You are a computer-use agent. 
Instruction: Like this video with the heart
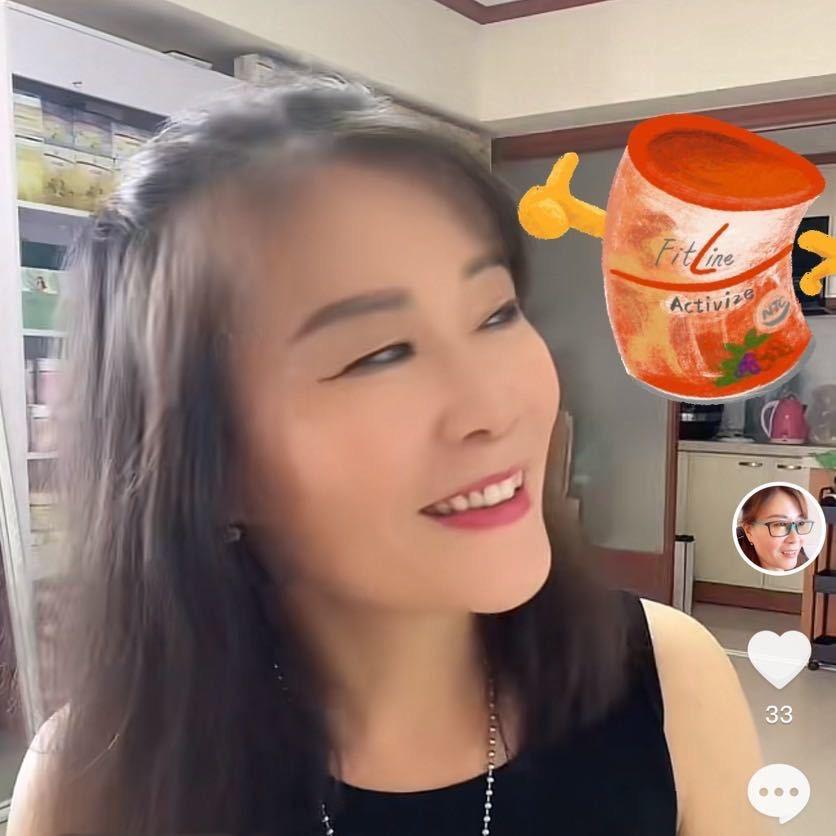click(x=779, y=657)
